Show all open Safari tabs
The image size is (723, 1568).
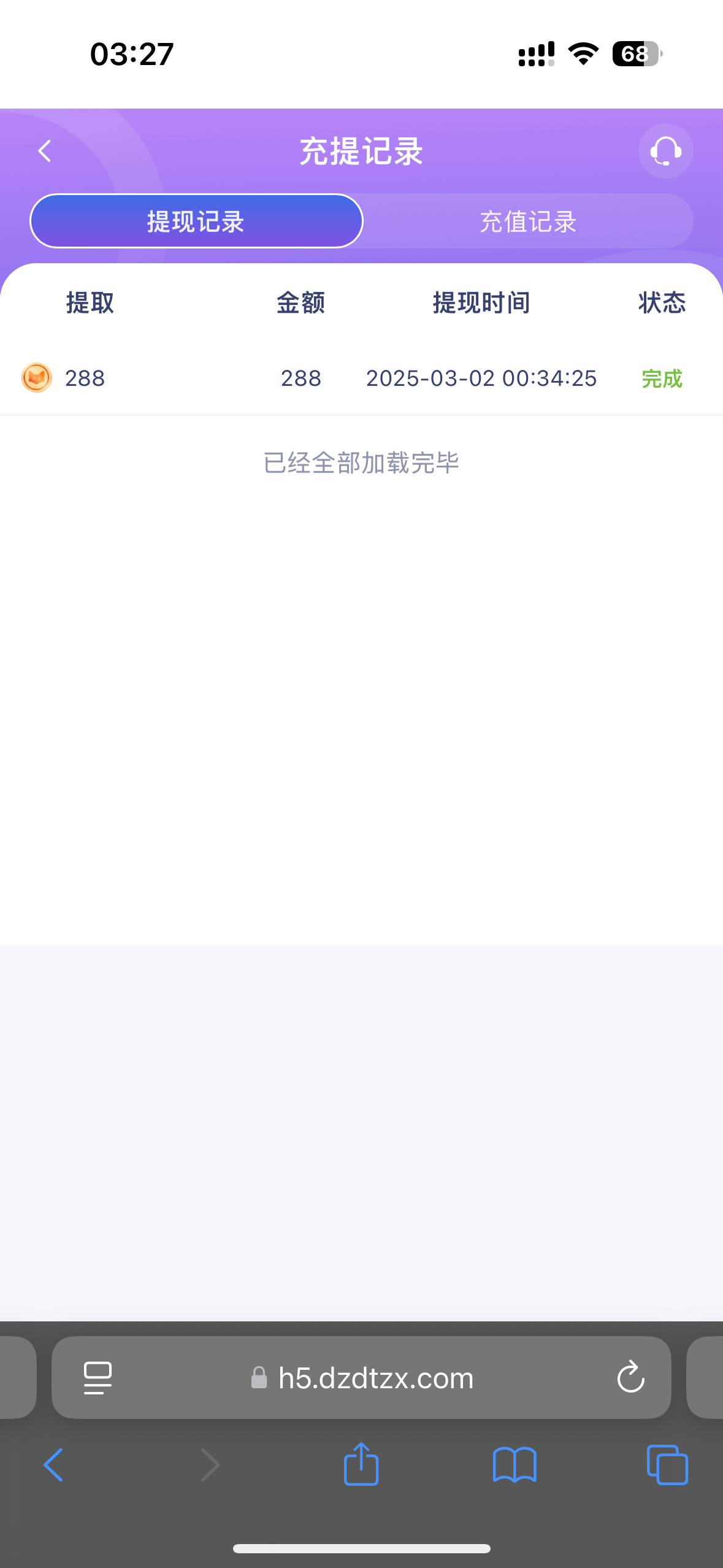point(667,1465)
